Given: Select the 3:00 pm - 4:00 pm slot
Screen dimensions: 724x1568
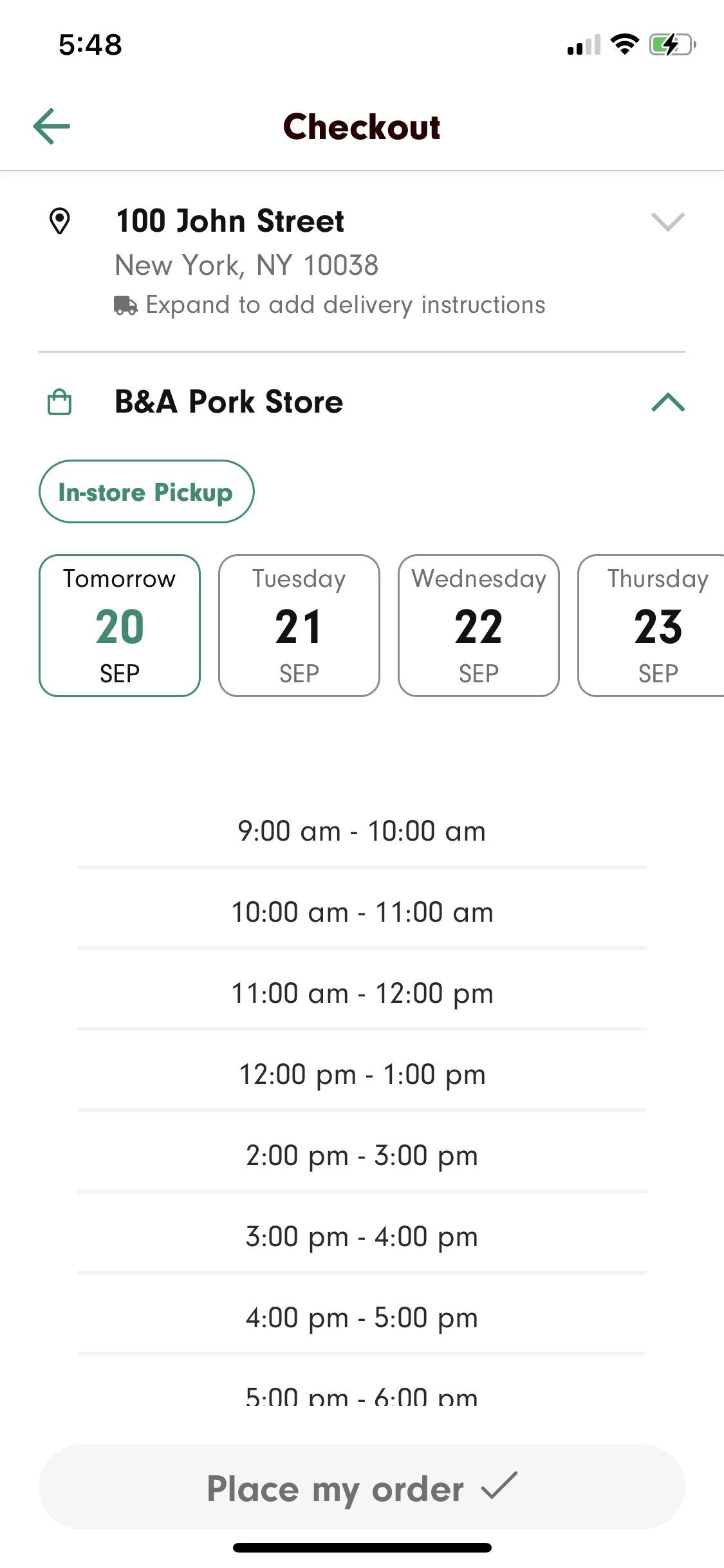Looking at the screenshot, I should (x=362, y=1237).
